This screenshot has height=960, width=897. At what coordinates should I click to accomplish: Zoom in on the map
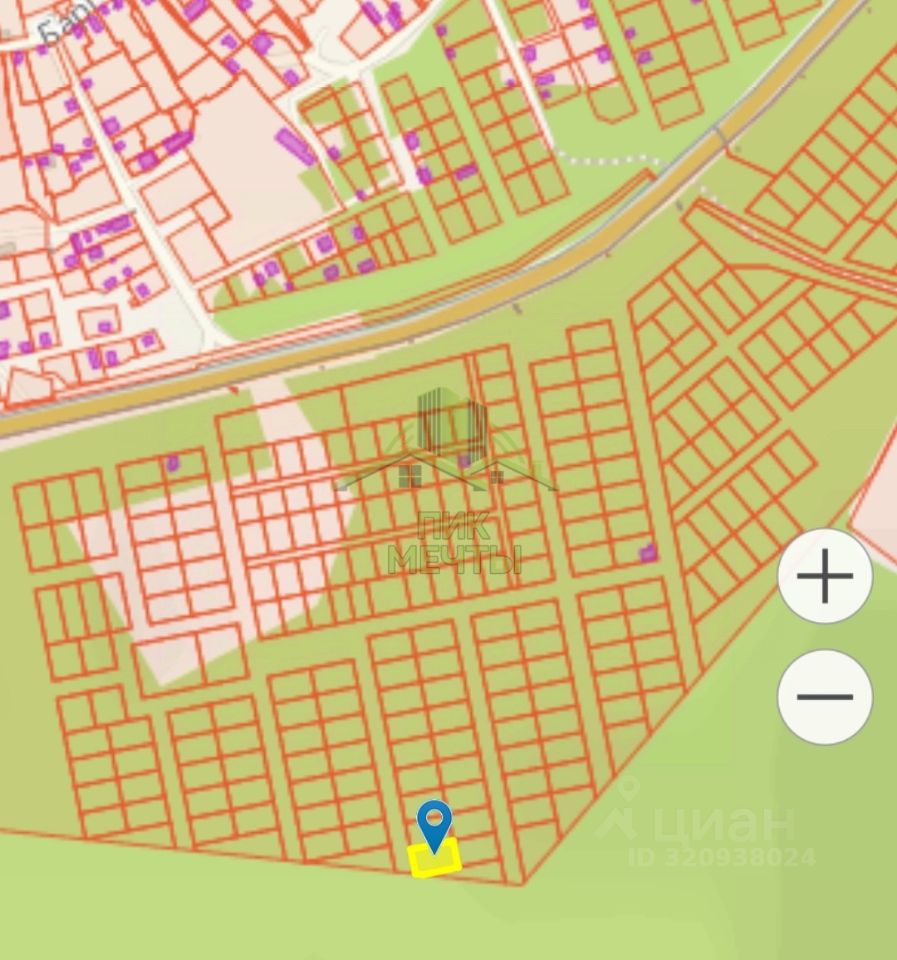pyautogui.click(x=825, y=577)
